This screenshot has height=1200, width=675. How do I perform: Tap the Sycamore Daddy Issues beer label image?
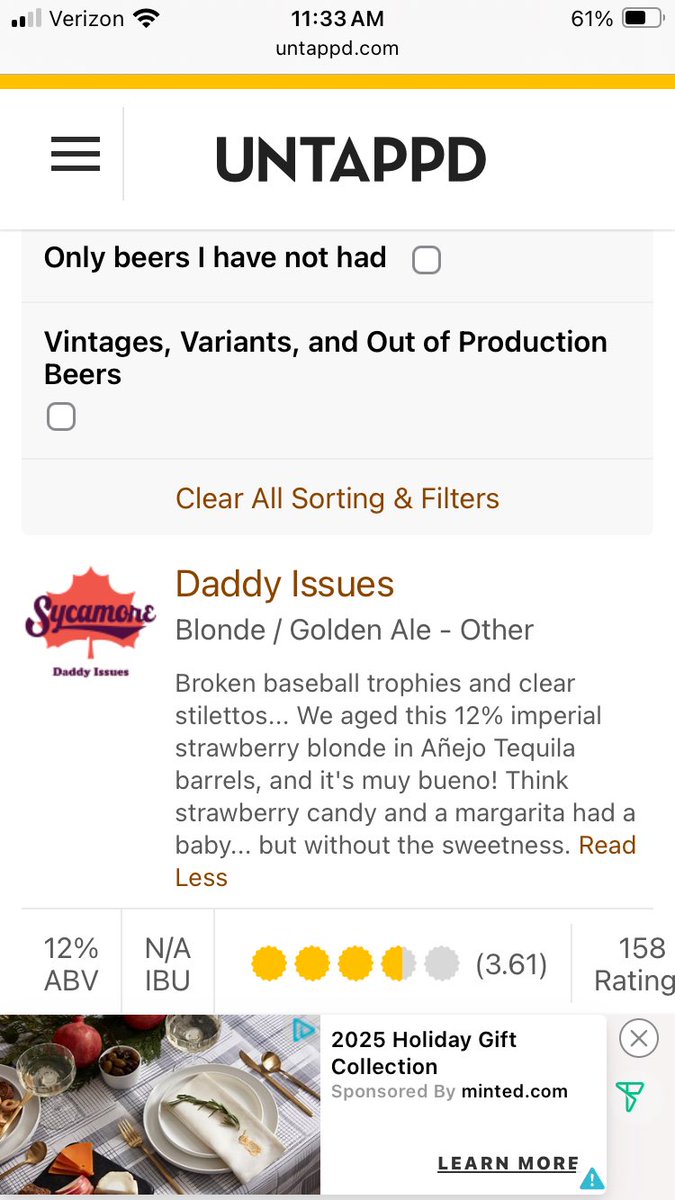click(91, 622)
